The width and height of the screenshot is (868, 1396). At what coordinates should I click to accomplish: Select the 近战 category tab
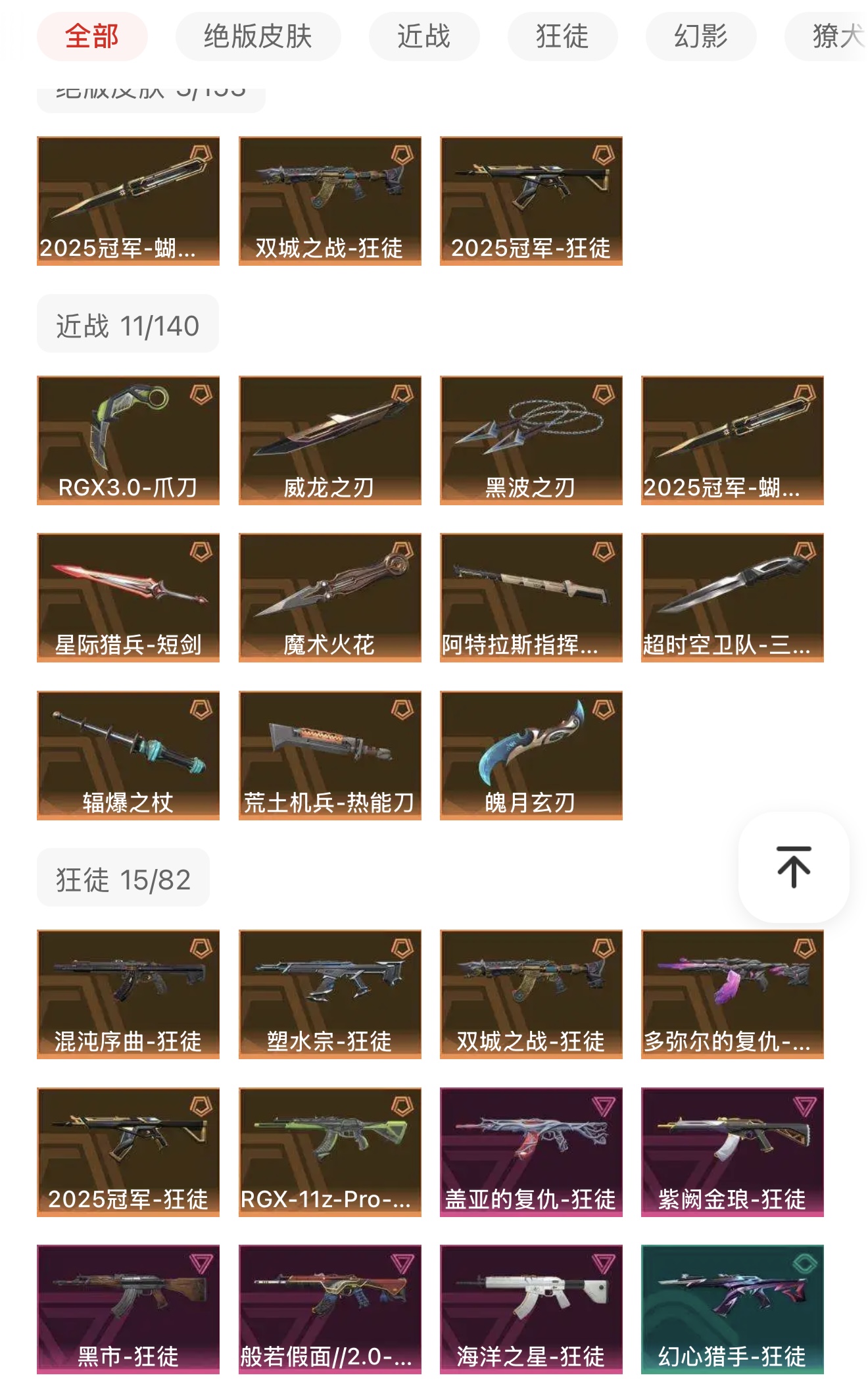pos(423,36)
